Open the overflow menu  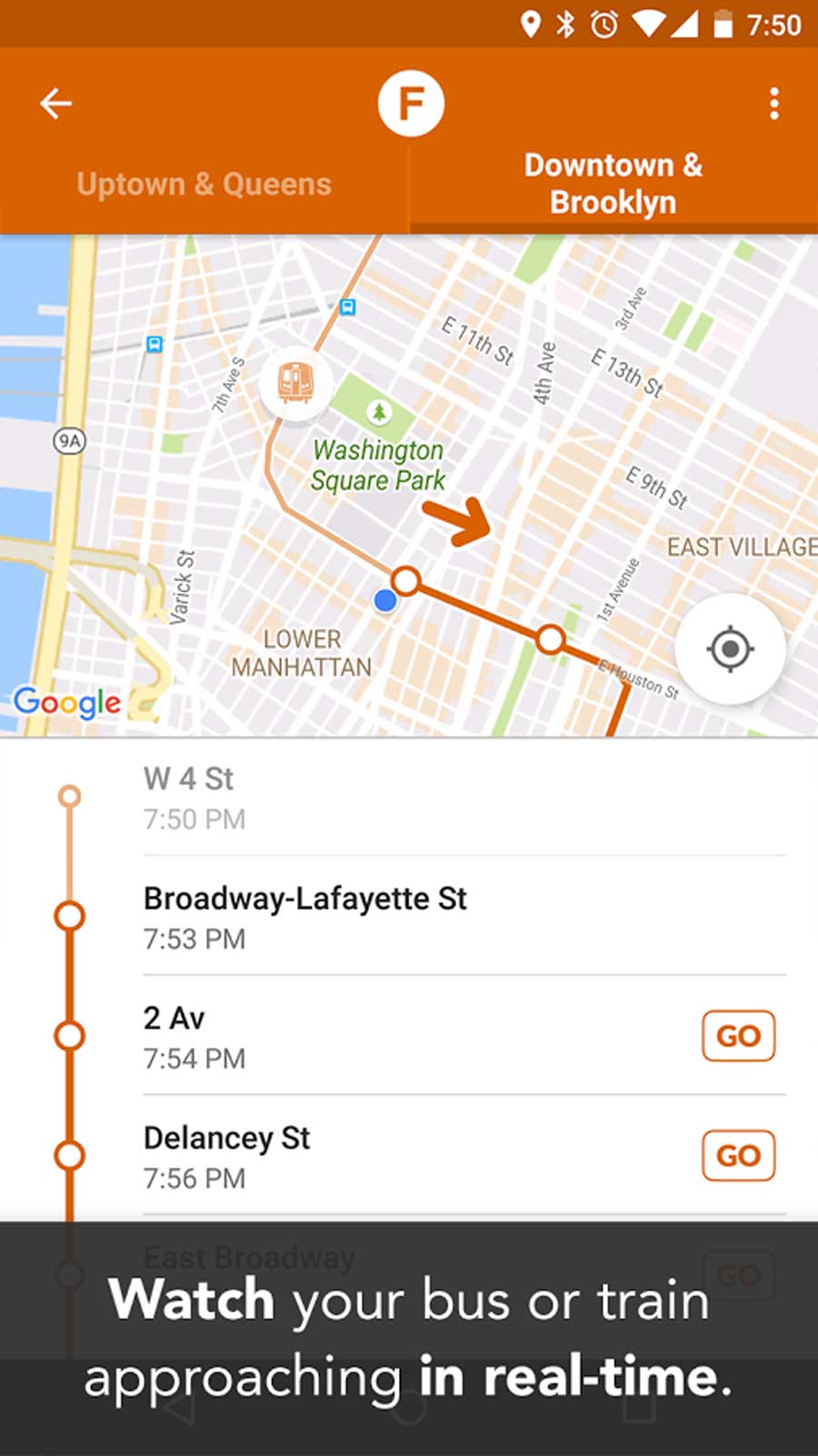coord(773,104)
